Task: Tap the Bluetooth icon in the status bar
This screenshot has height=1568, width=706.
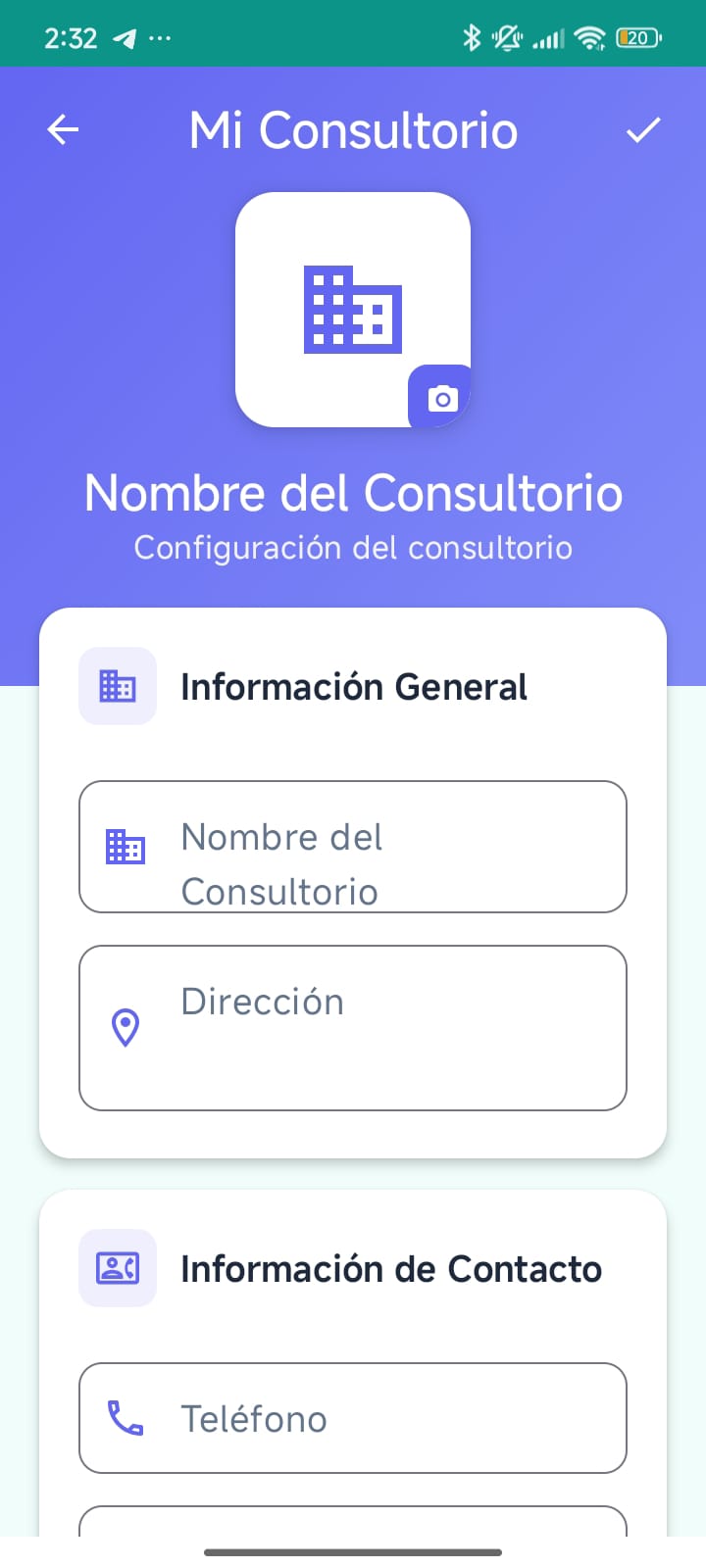Action: pos(474,37)
